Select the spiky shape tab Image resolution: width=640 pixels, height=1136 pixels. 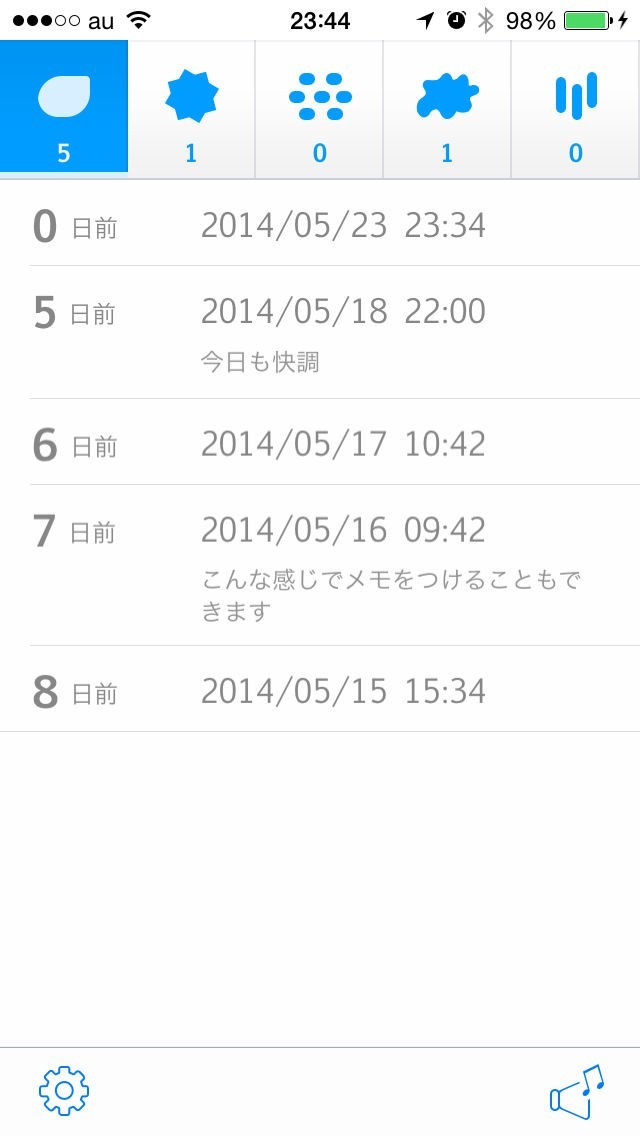[x=191, y=109]
